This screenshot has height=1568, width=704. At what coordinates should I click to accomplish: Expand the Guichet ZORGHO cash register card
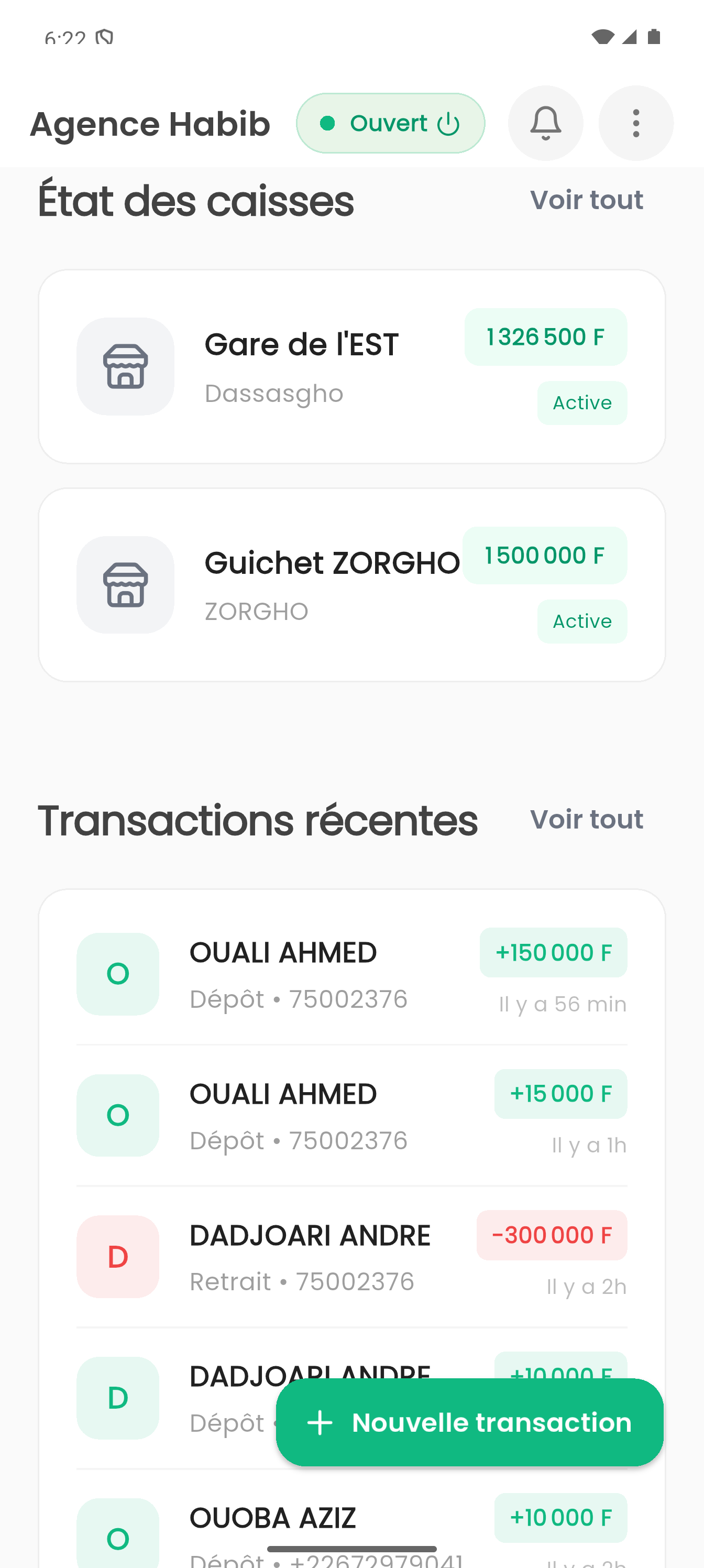pos(351,583)
